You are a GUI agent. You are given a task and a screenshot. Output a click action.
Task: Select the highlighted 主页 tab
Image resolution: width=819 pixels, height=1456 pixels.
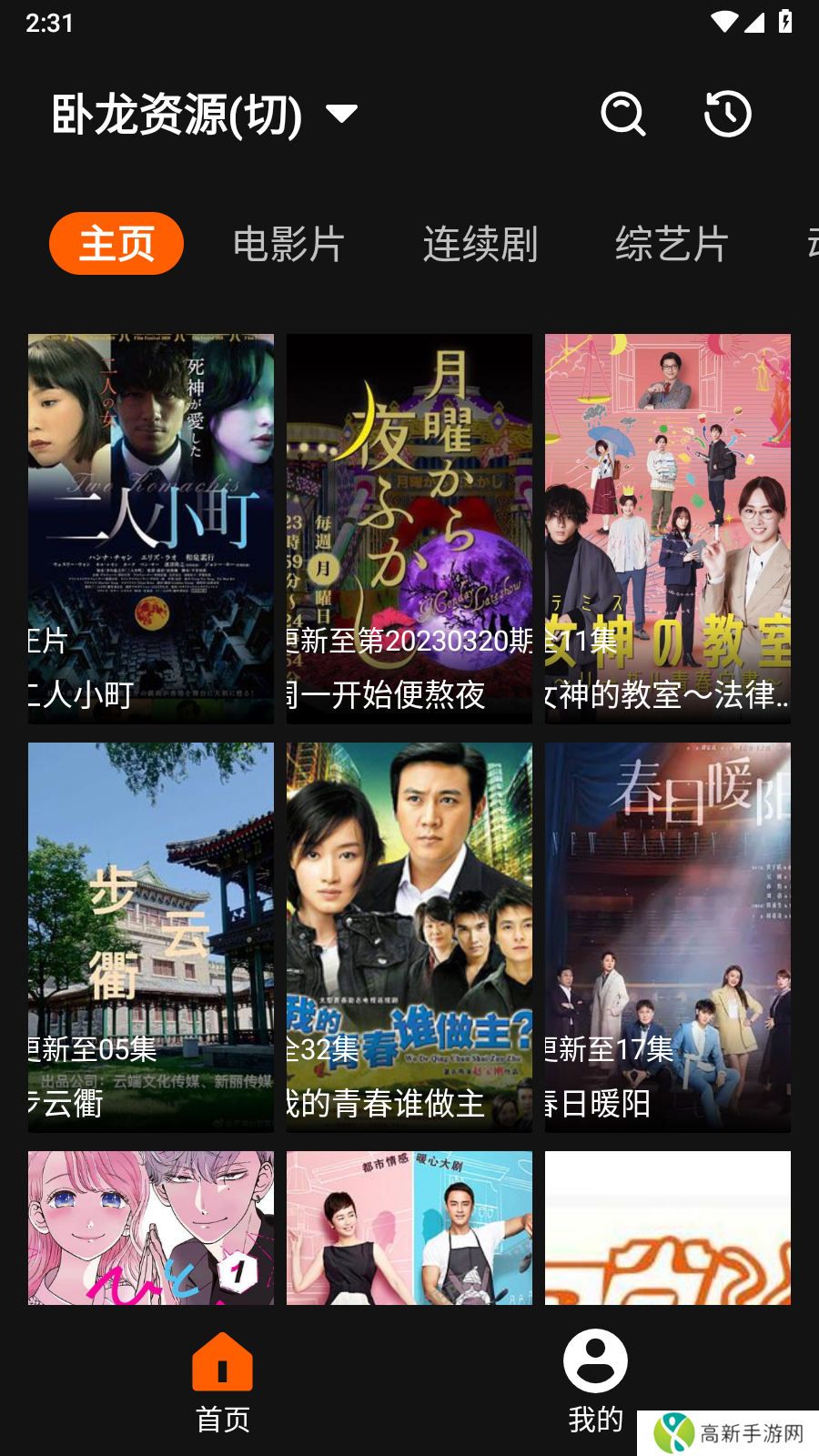pos(116,243)
